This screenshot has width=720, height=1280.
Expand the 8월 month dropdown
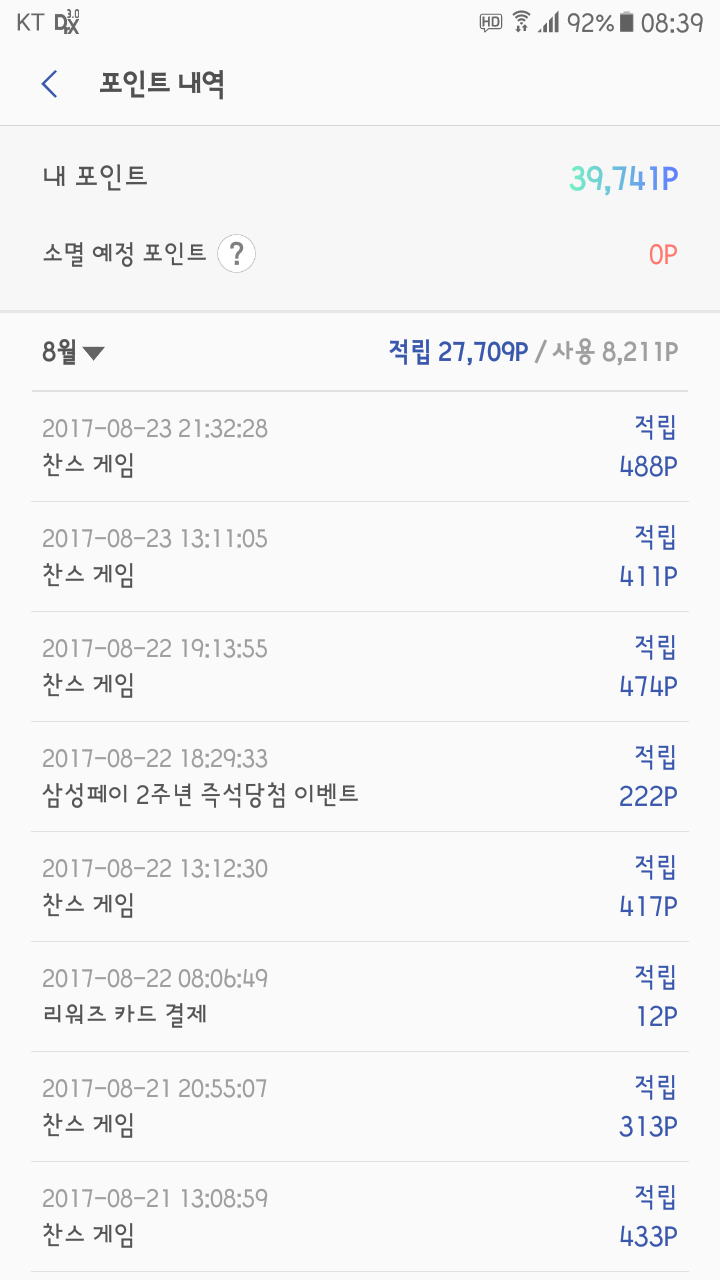74,352
